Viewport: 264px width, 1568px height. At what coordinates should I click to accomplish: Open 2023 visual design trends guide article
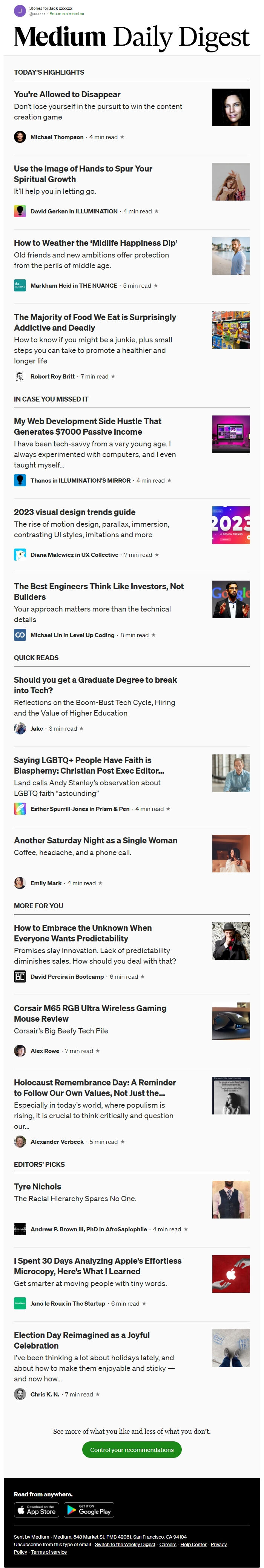[x=74, y=512]
